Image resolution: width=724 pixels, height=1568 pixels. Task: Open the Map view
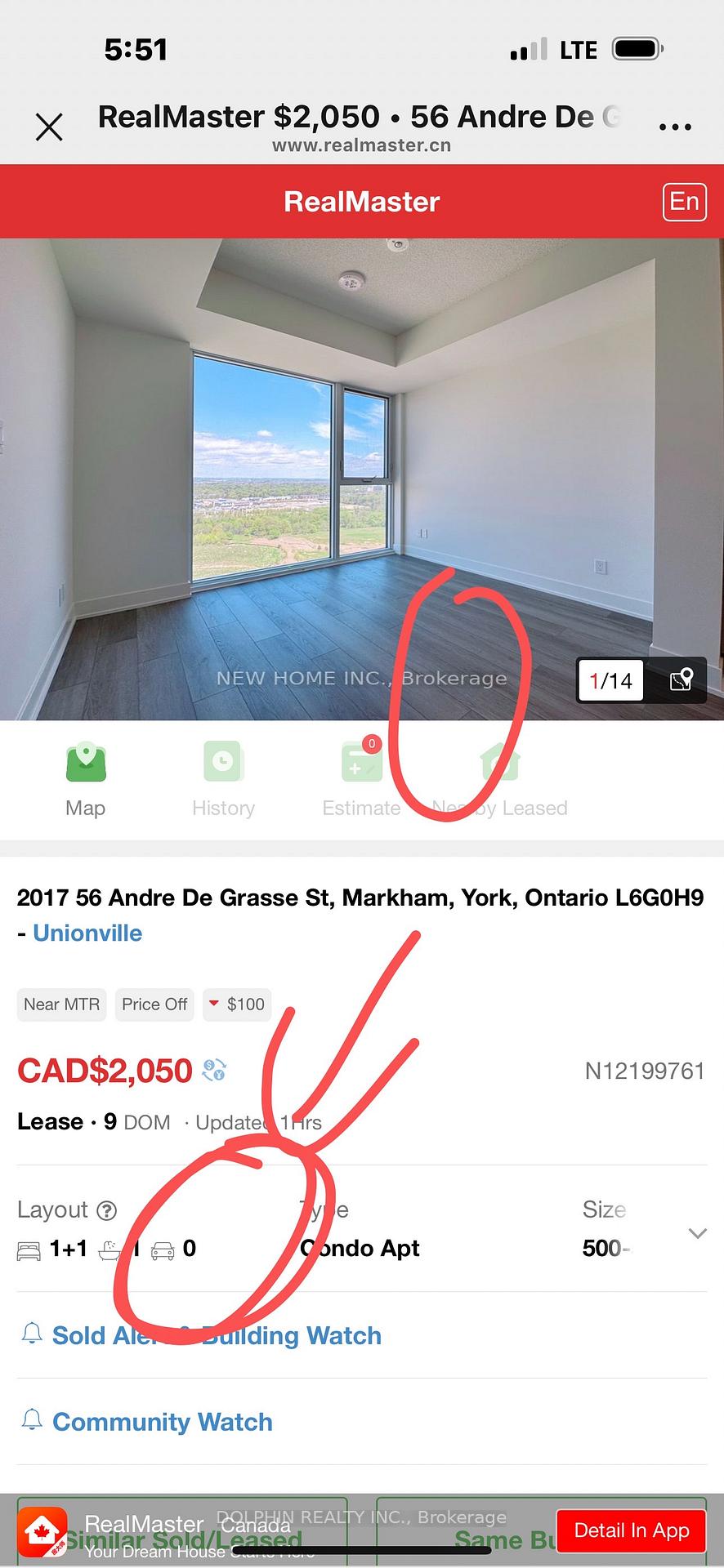(x=86, y=780)
